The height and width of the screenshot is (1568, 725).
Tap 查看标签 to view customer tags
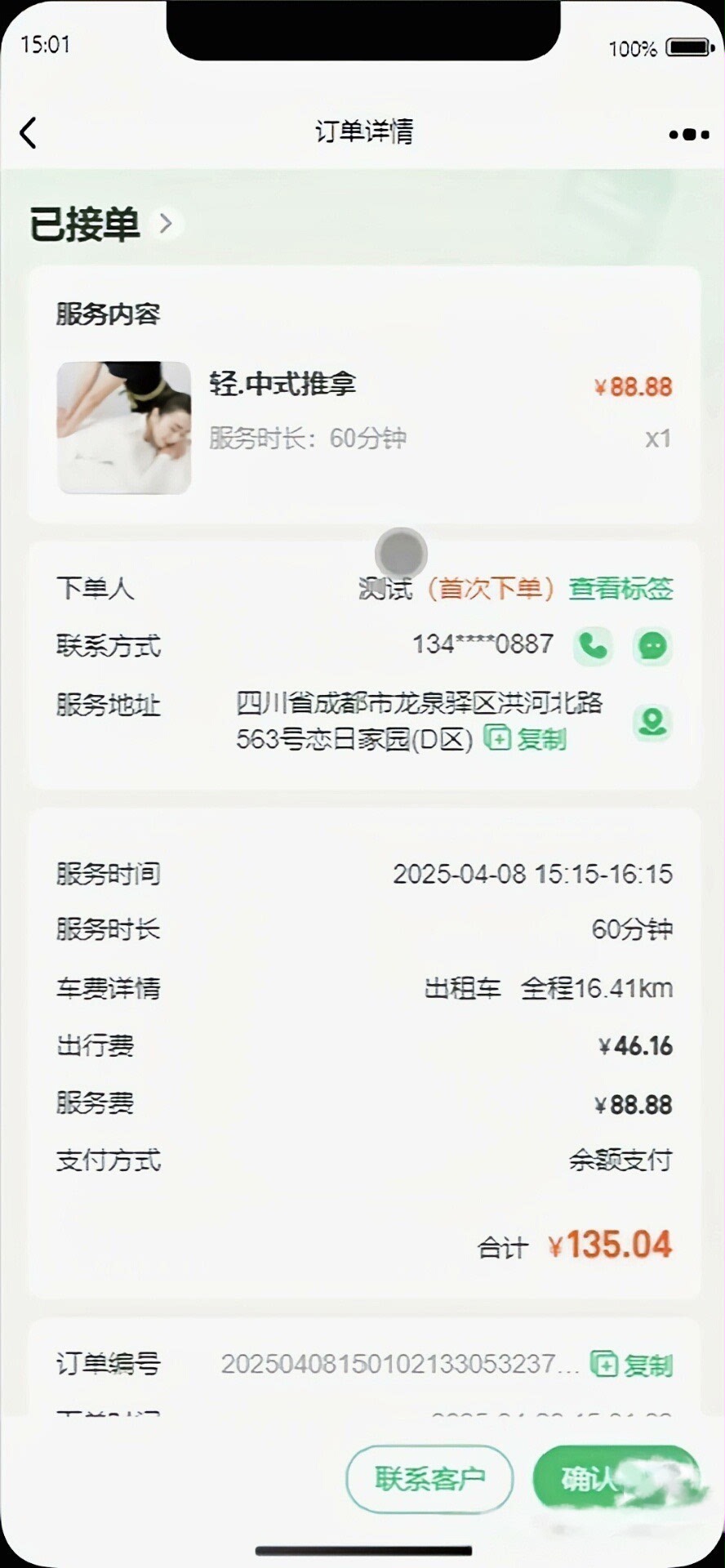coord(620,588)
